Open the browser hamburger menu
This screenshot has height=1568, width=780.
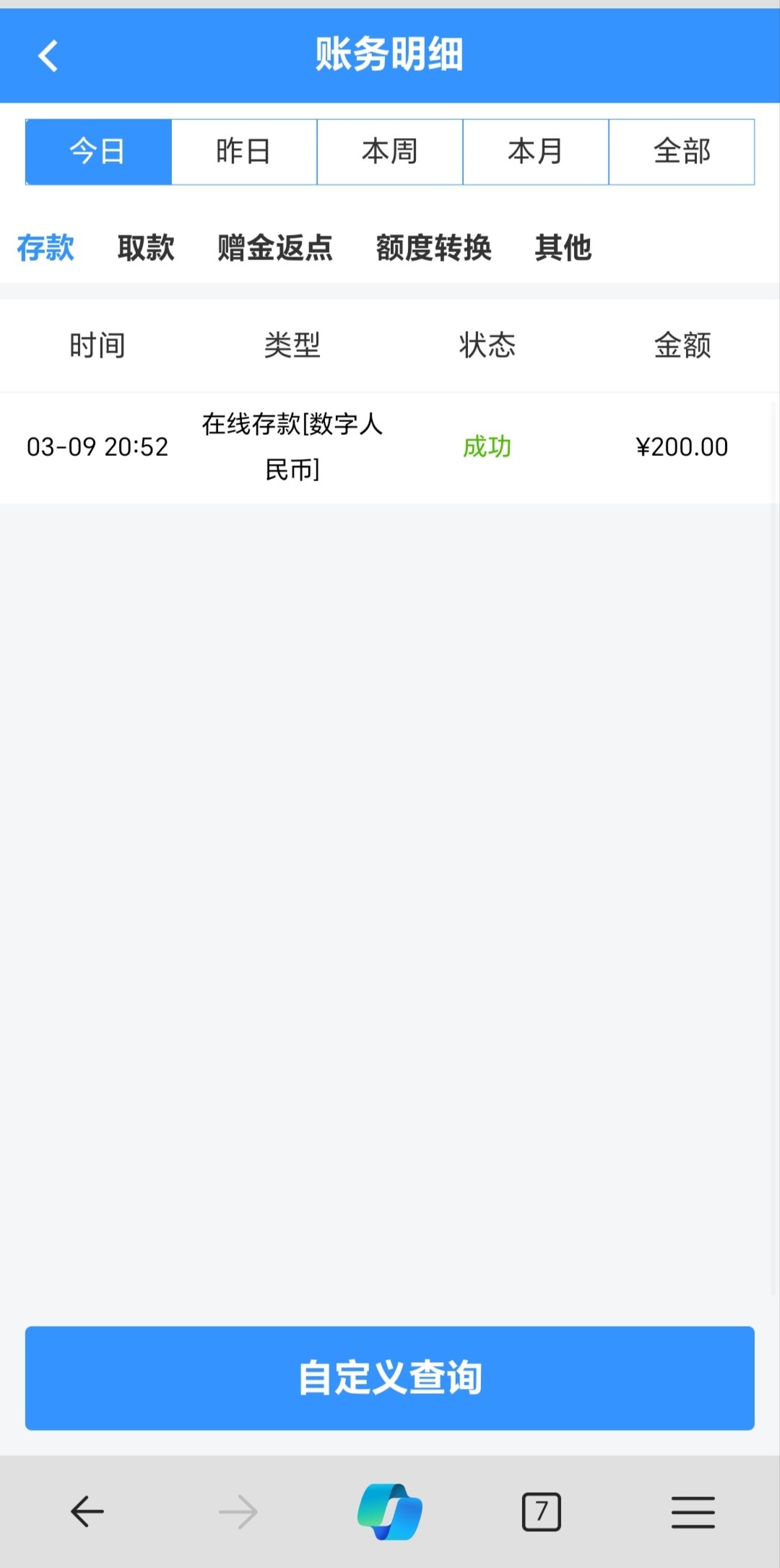click(x=693, y=1512)
